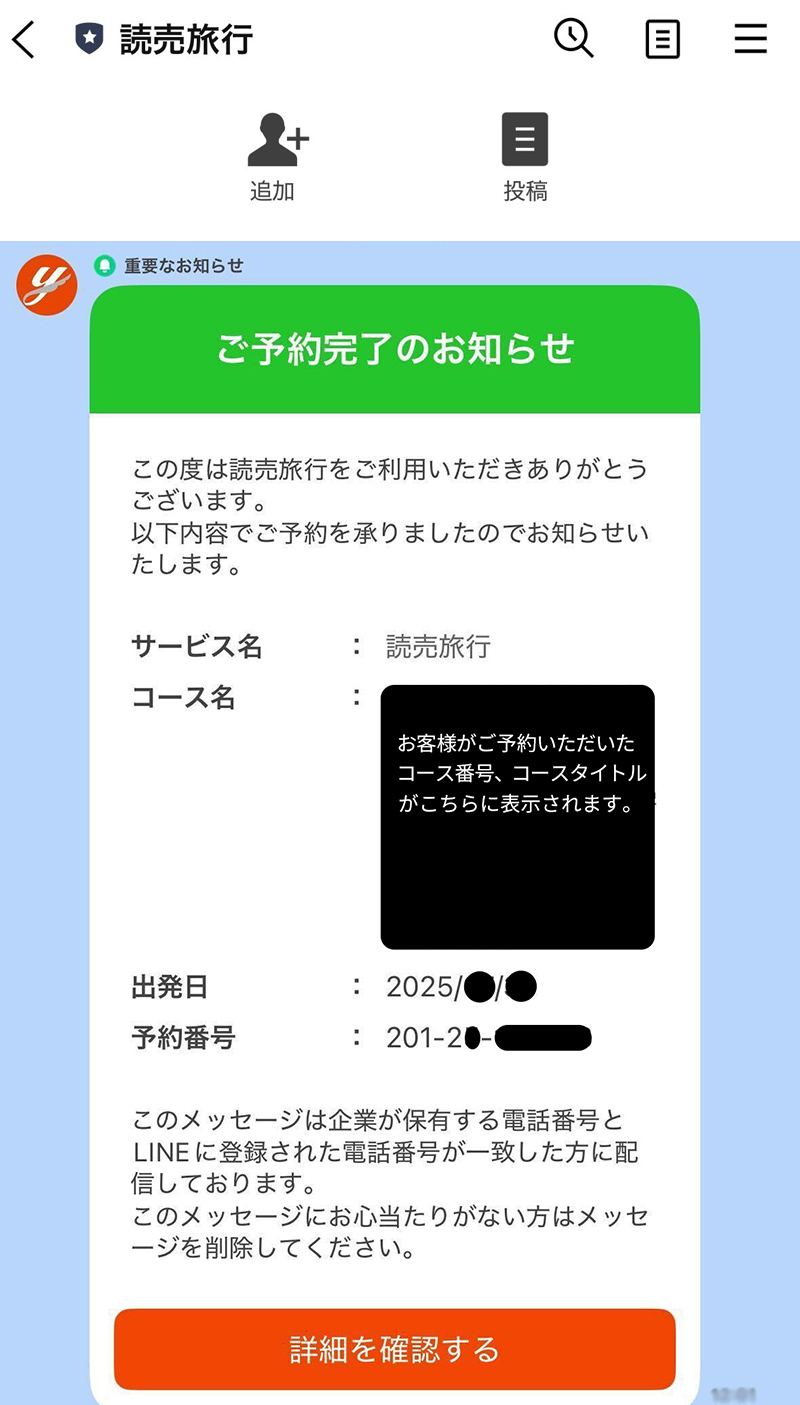This screenshot has width=800, height=1405.
Task: Go back from the 読売旅行 chat
Action: click(x=24, y=40)
